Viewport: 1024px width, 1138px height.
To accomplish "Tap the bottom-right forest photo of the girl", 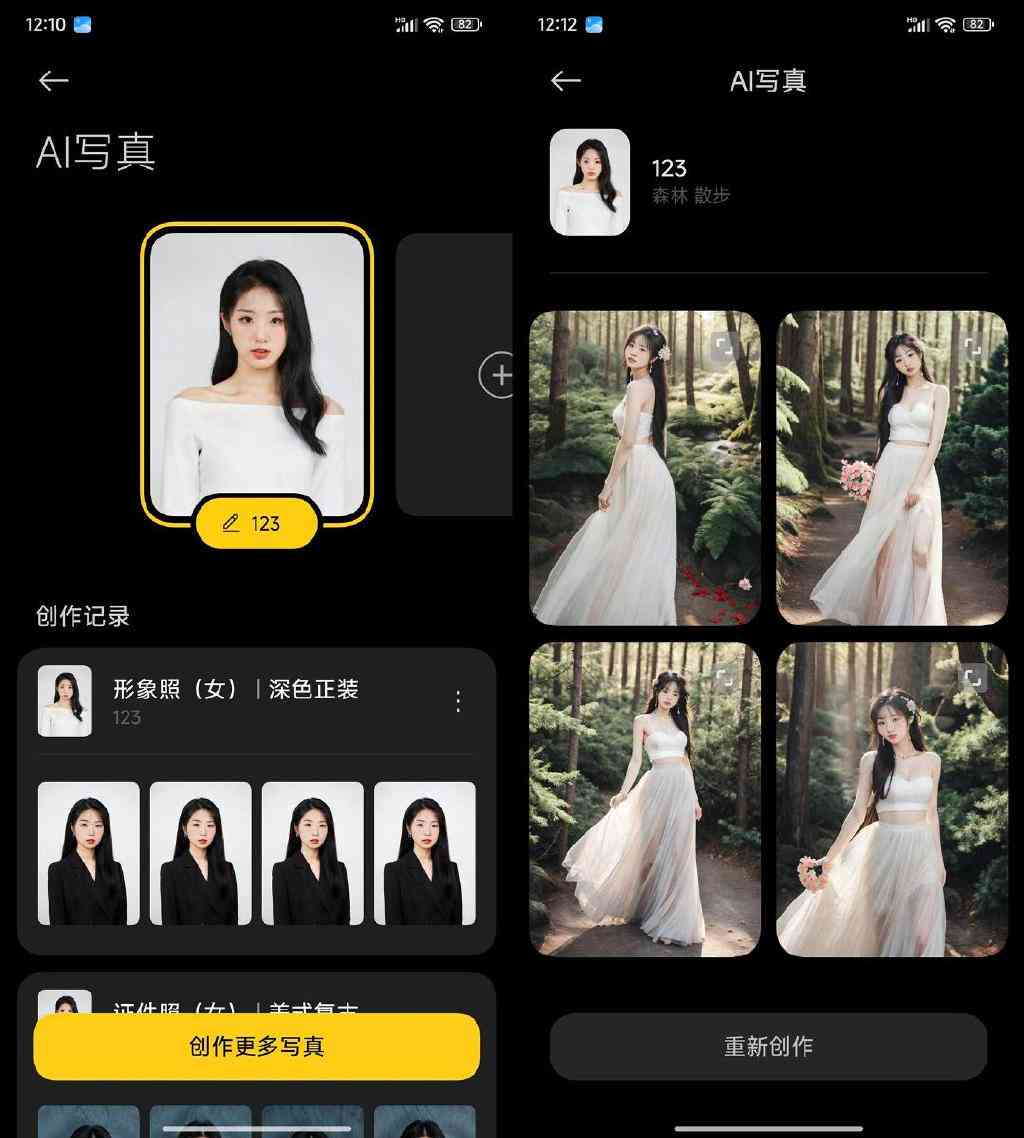I will pos(892,800).
